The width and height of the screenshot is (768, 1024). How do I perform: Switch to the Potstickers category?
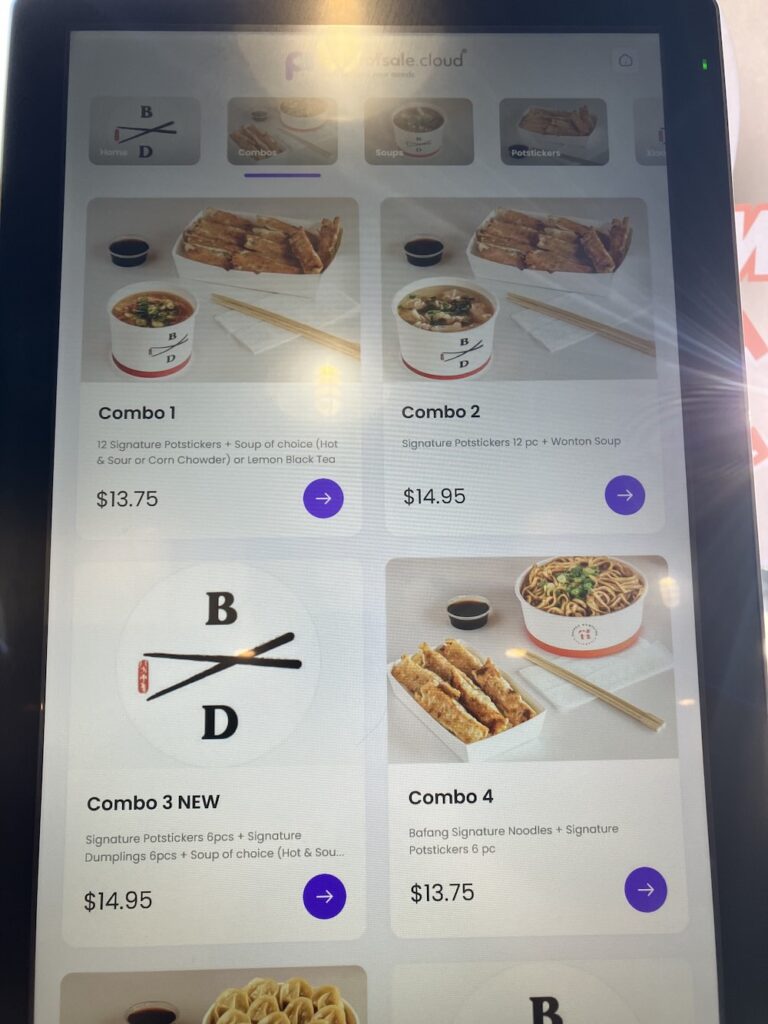pyautogui.click(x=553, y=130)
